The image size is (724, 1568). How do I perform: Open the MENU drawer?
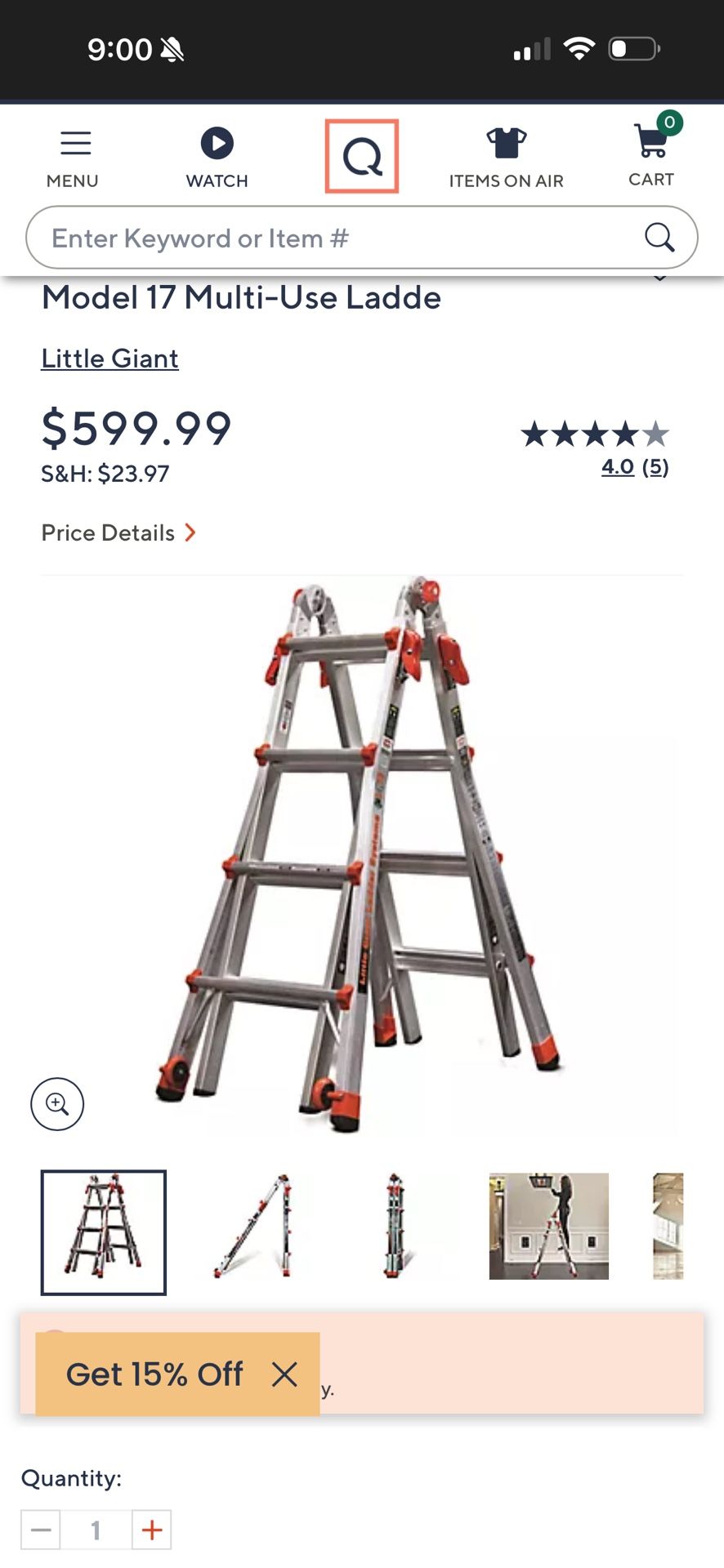click(74, 158)
